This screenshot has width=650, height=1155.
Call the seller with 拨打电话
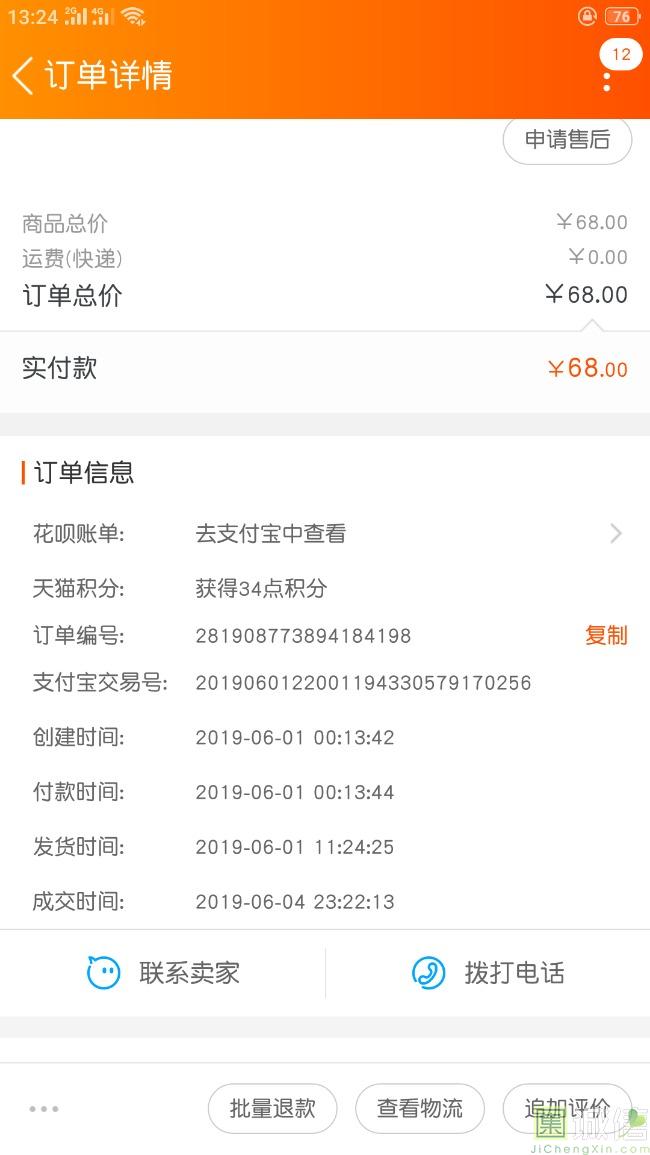pos(488,972)
